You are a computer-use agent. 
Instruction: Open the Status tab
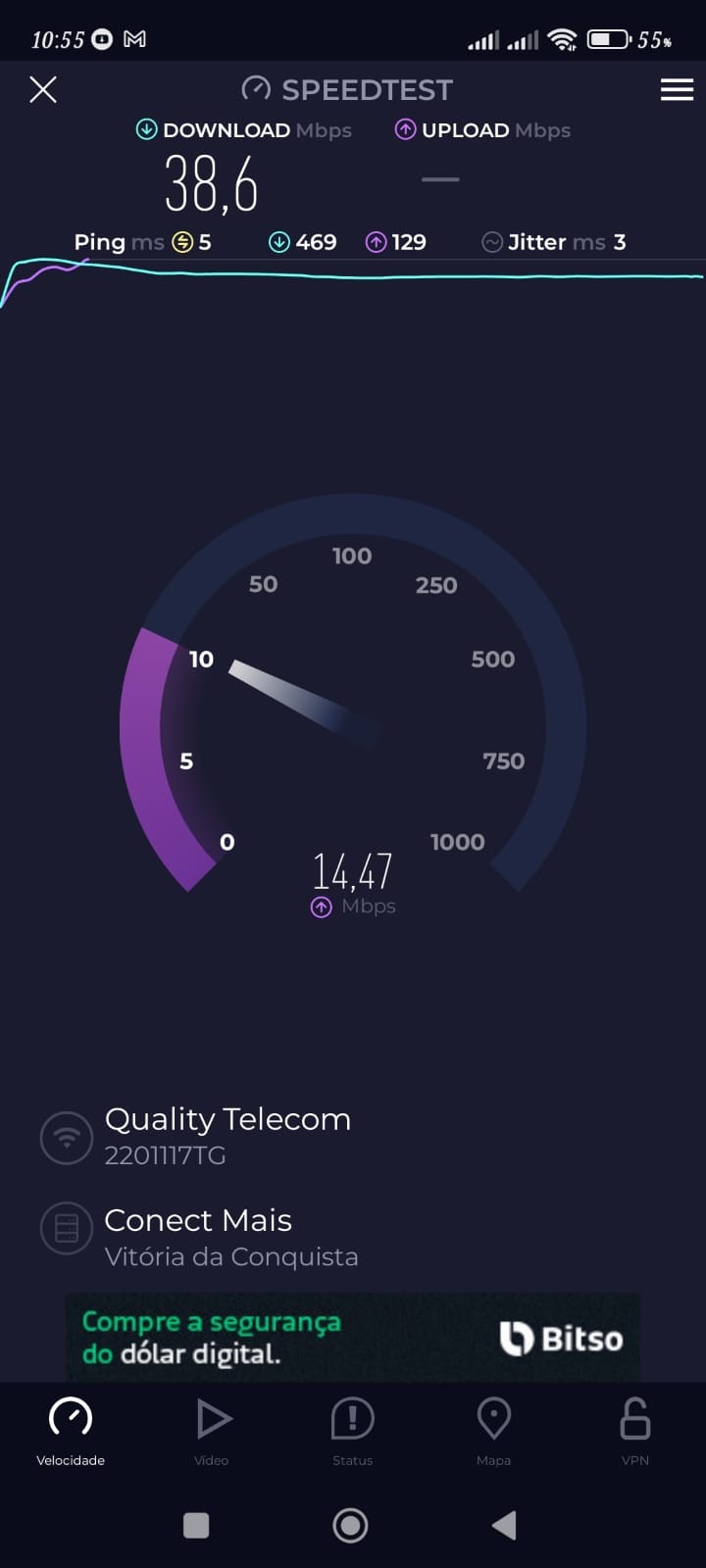[x=353, y=1431]
